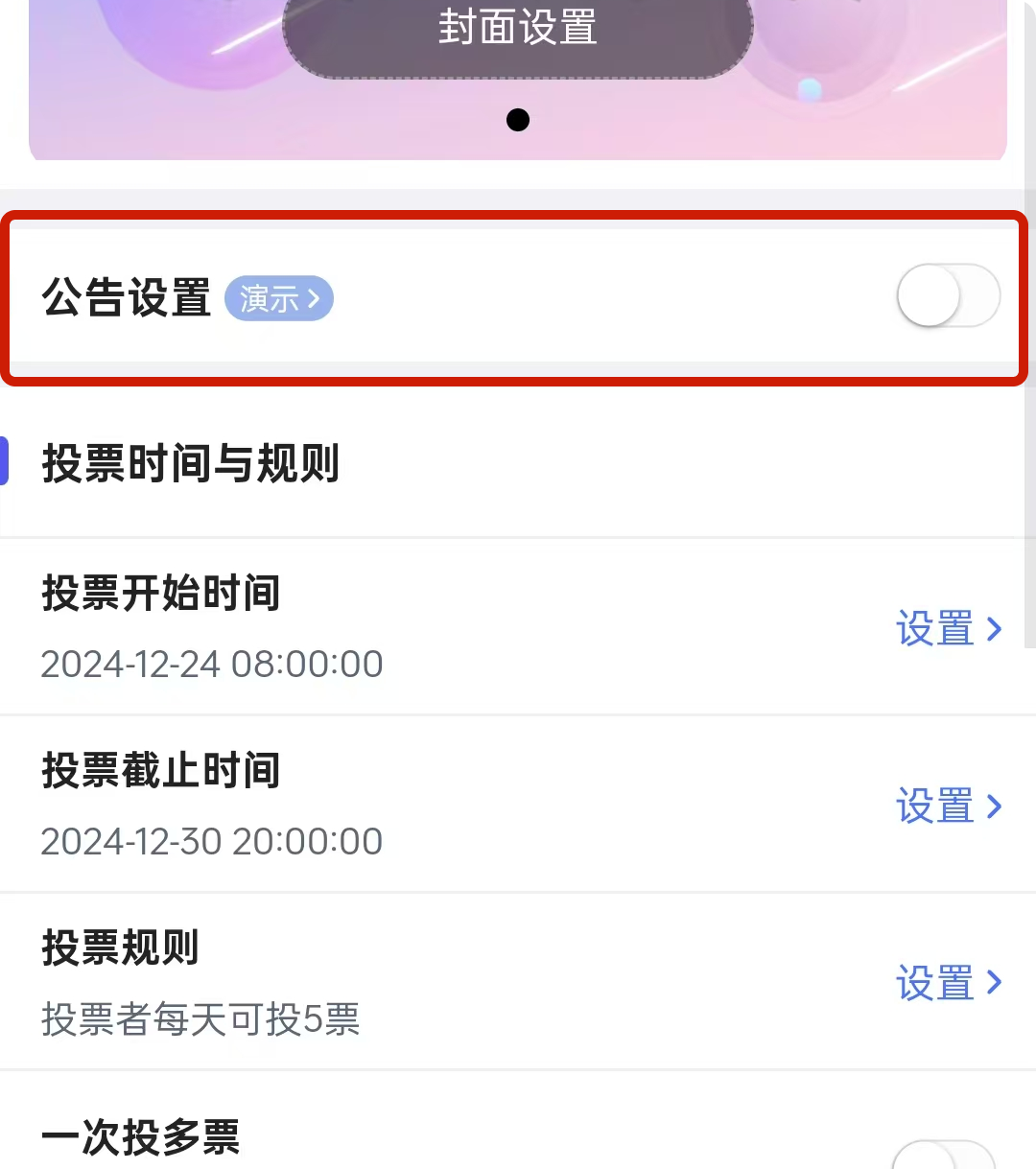
Task: Set the 投票截止时间 deadline
Action: click(949, 807)
